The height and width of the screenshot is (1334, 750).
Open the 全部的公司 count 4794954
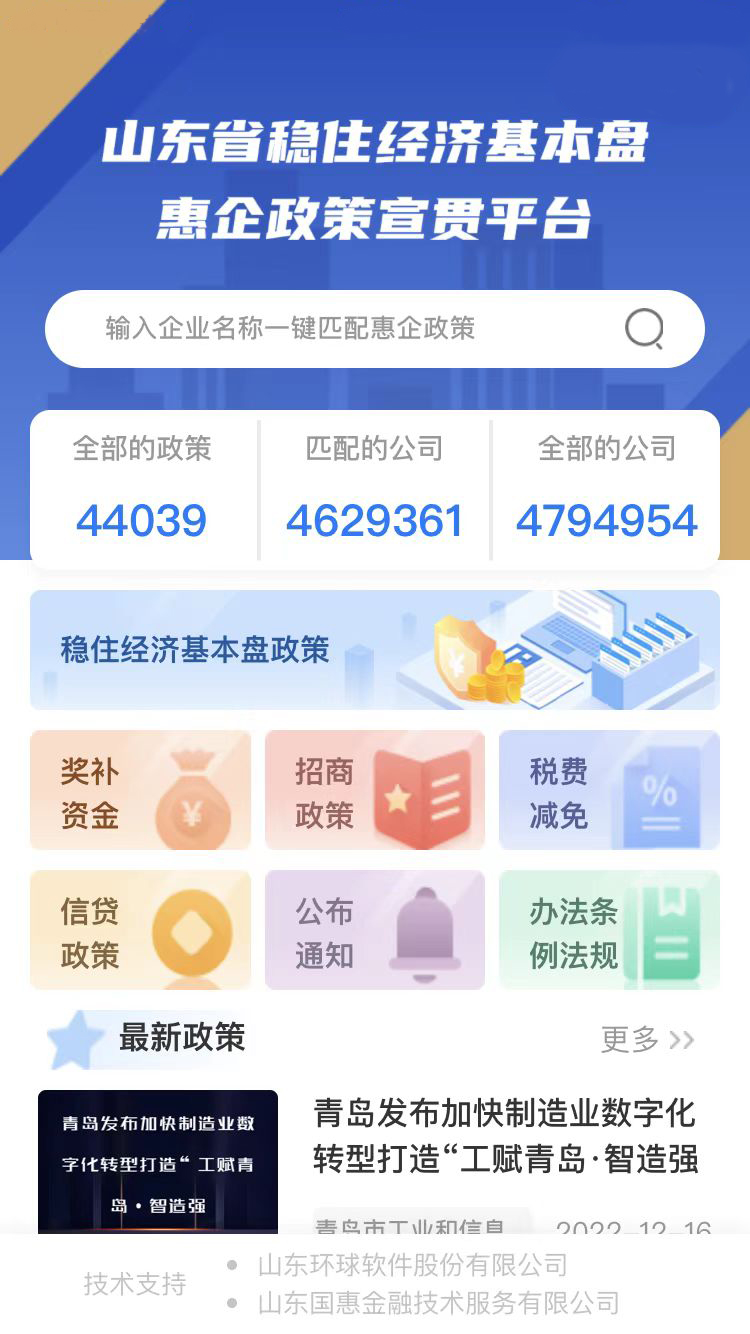[x=608, y=520]
